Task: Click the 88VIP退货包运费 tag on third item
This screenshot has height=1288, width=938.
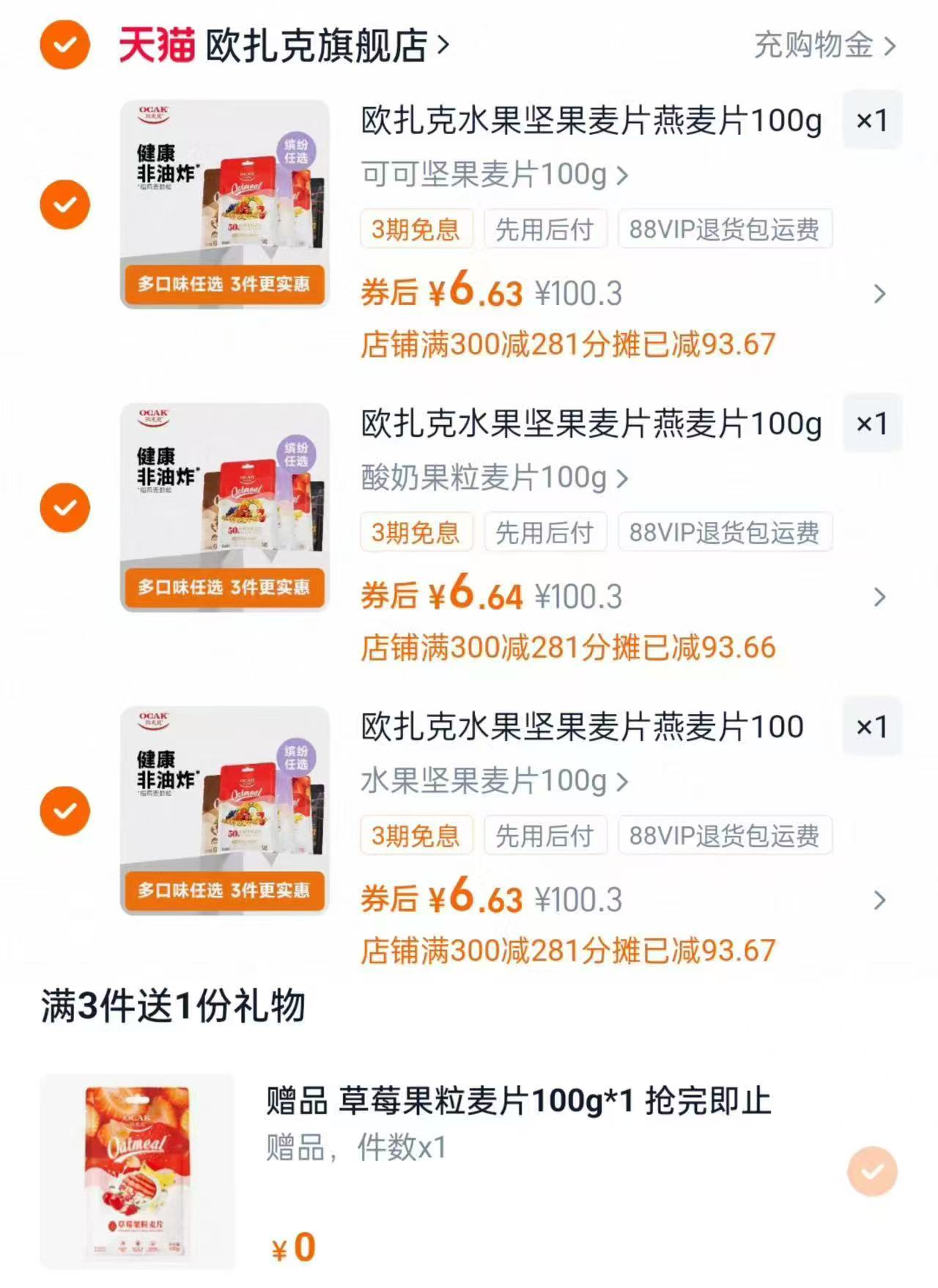Action: [725, 835]
